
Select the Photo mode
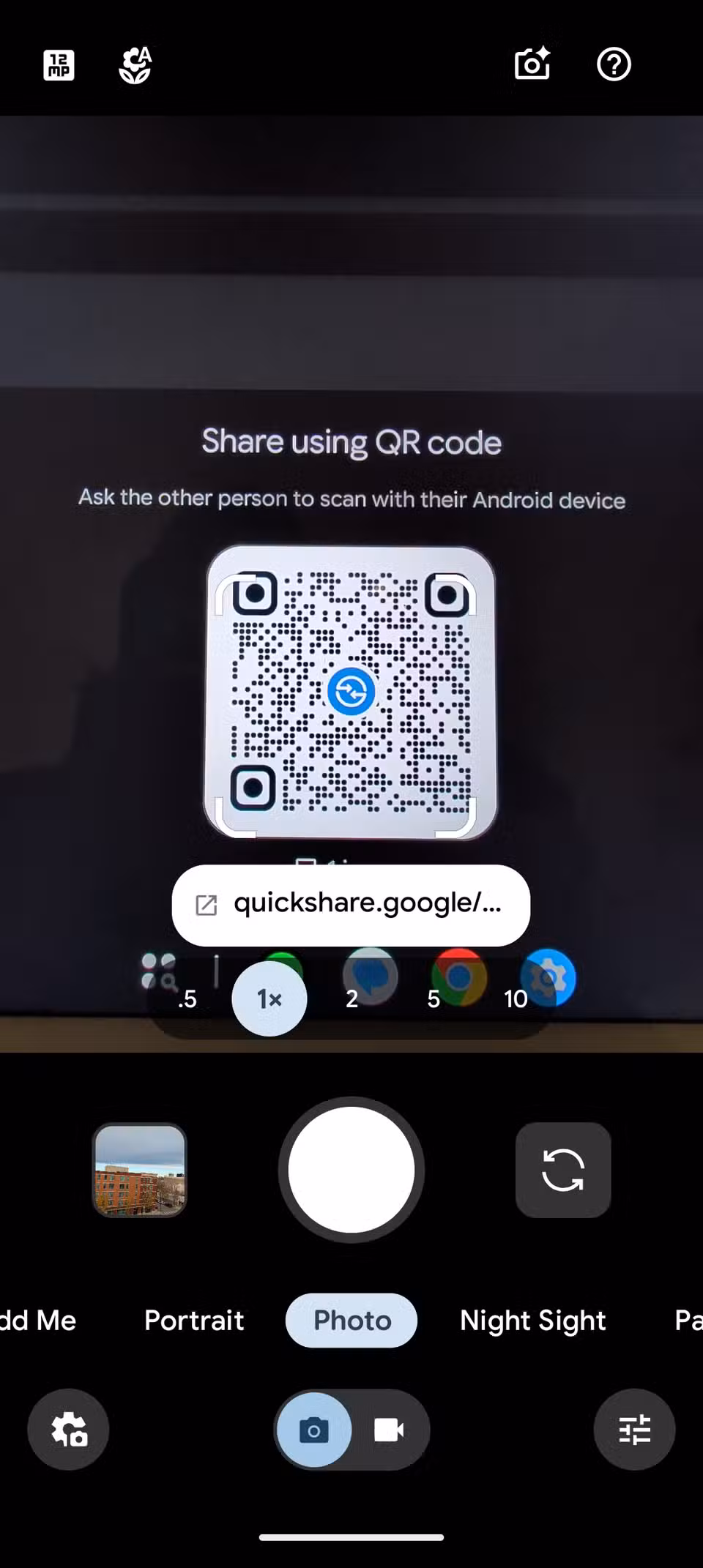351,1321
